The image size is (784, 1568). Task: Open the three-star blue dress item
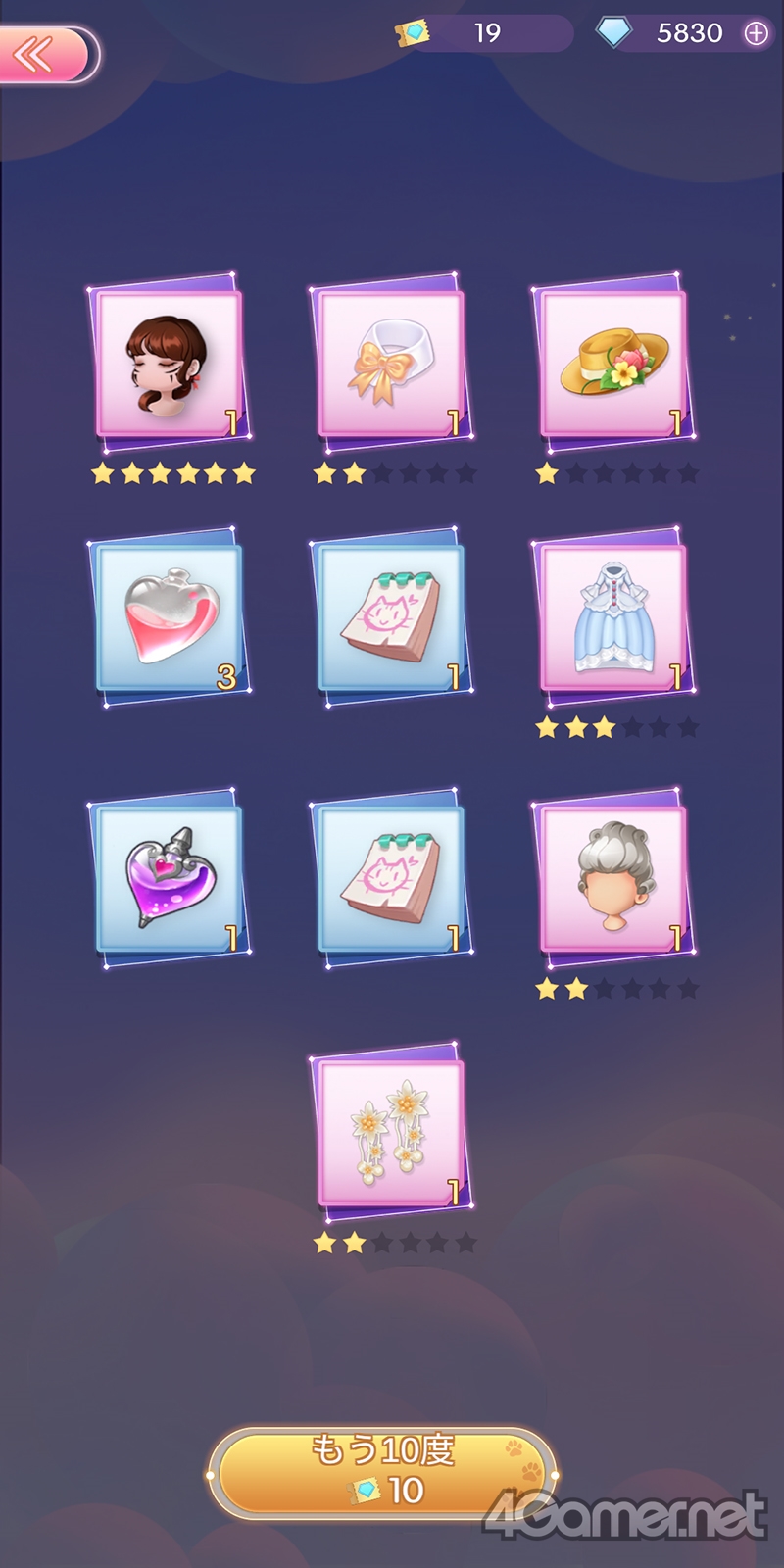(x=612, y=617)
